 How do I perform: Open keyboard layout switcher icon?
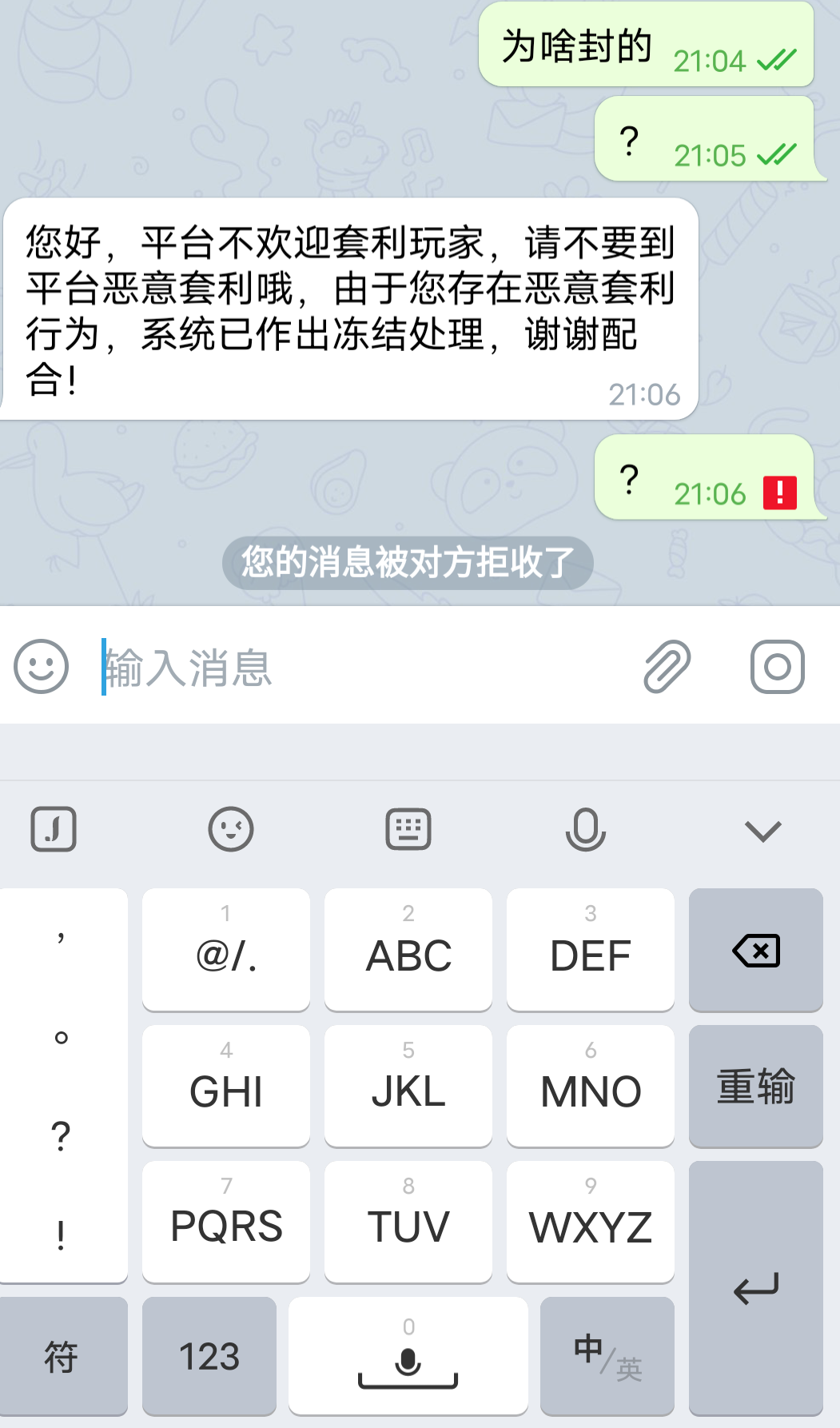coord(408,829)
